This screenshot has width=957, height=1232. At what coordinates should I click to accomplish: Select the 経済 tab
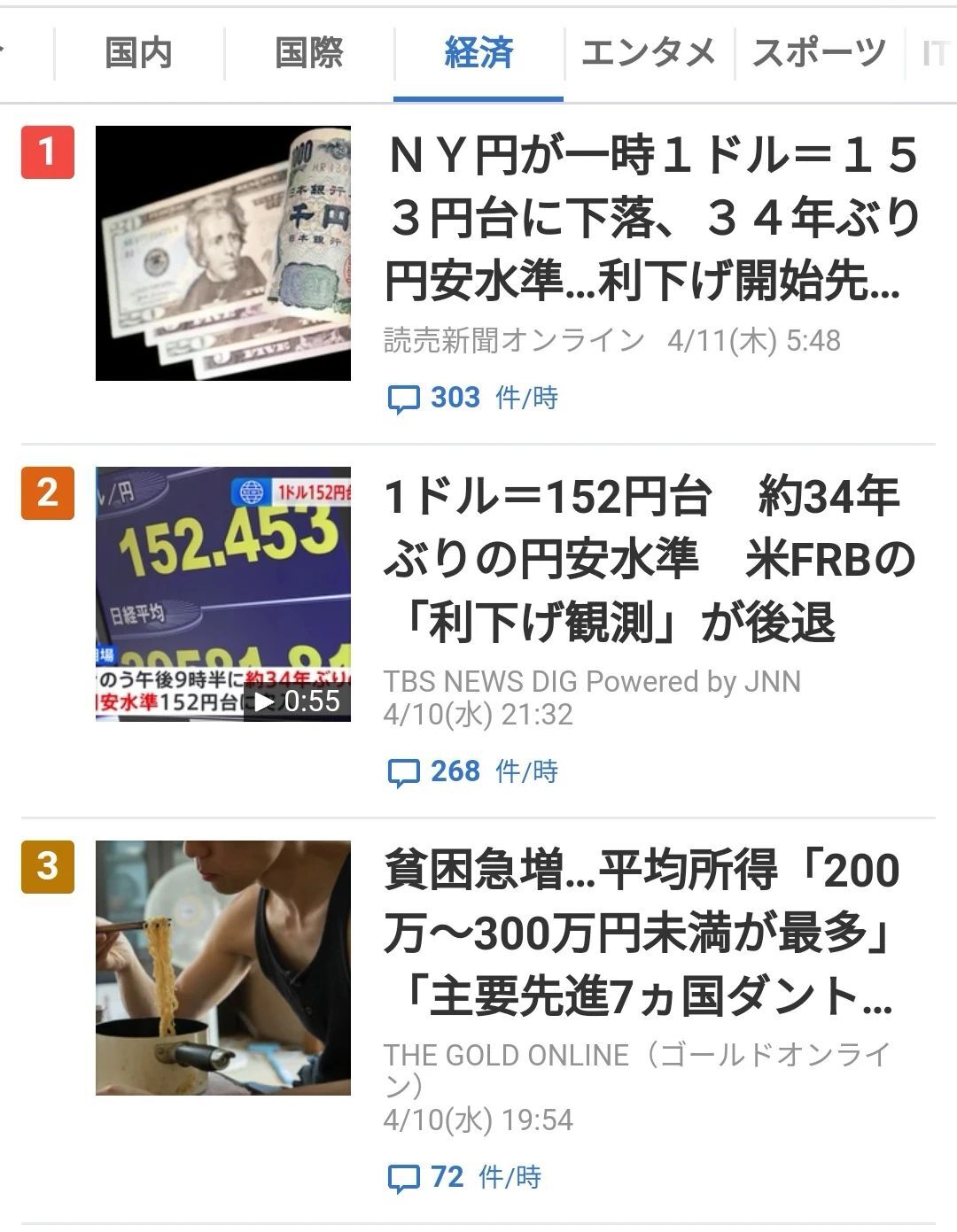(478, 53)
